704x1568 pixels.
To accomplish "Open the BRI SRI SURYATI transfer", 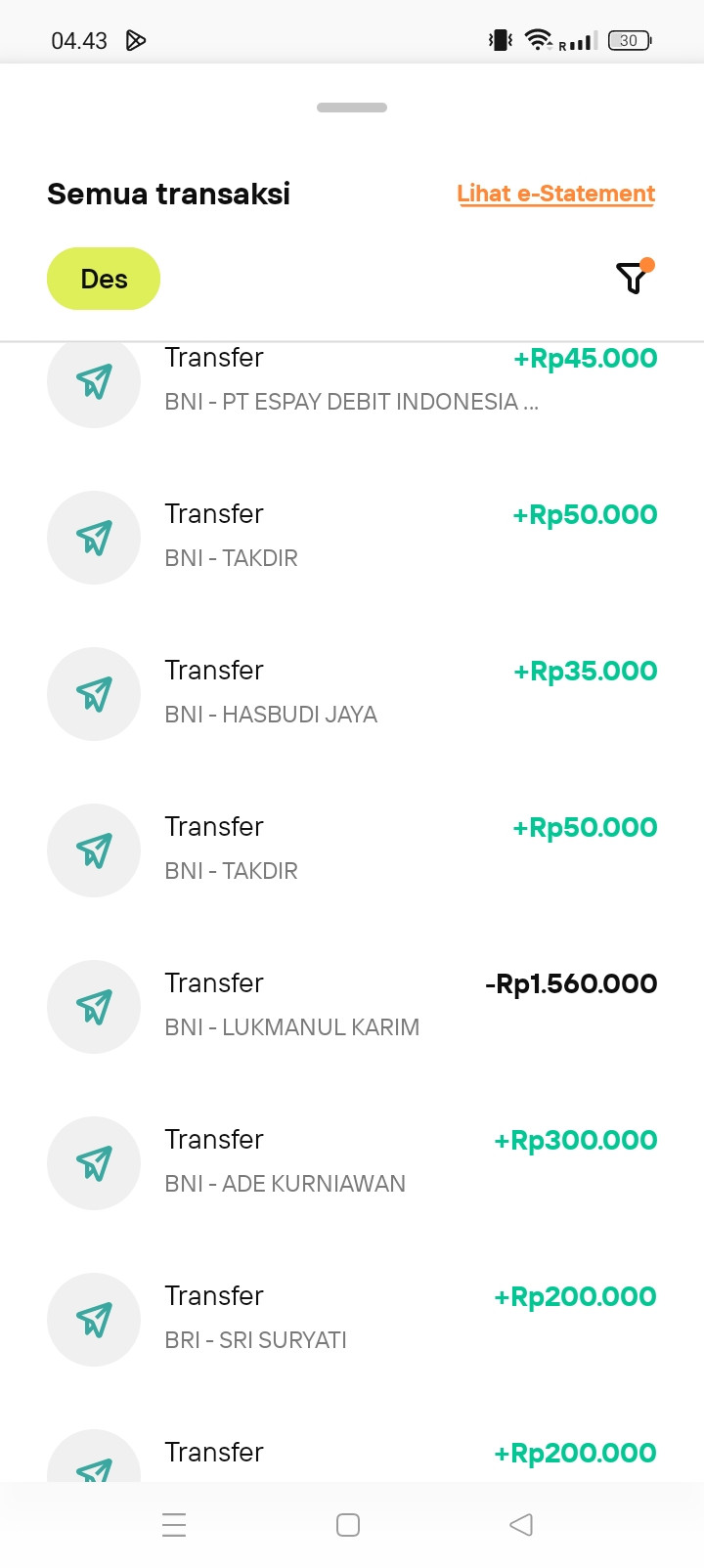I will [x=352, y=1319].
